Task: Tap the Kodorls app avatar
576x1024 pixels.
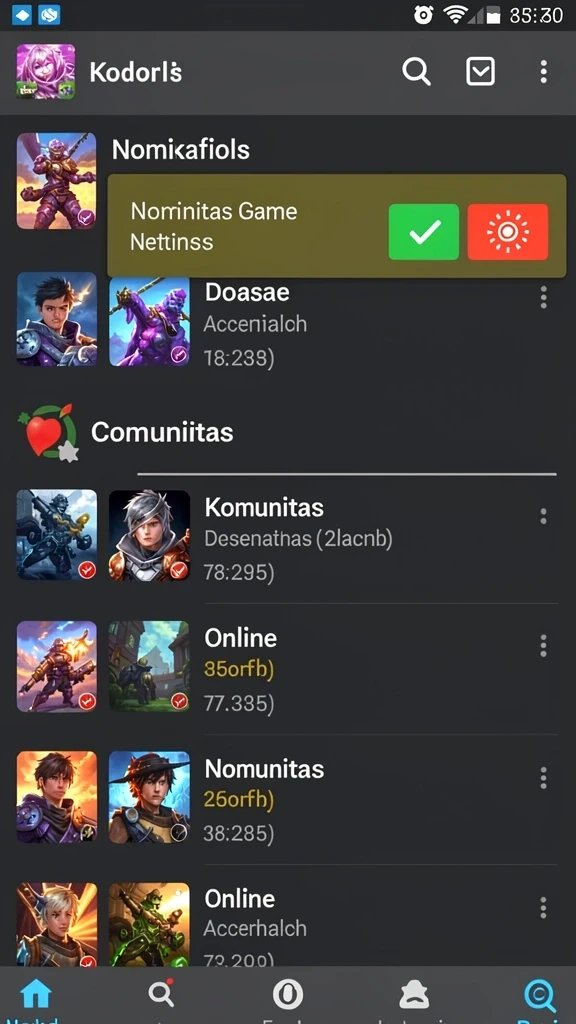Action: [x=45, y=71]
